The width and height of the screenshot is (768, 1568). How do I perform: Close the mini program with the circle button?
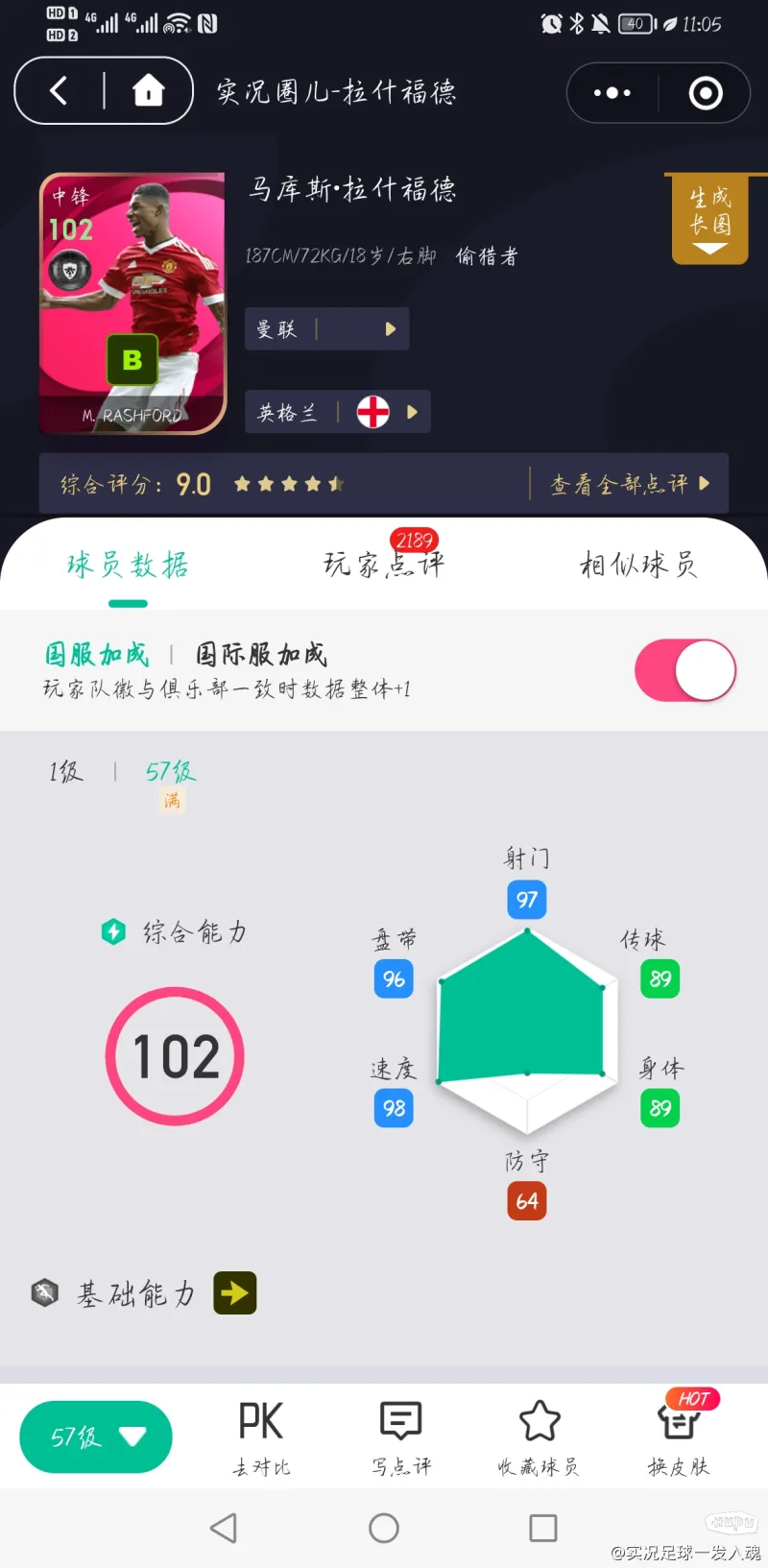(706, 93)
